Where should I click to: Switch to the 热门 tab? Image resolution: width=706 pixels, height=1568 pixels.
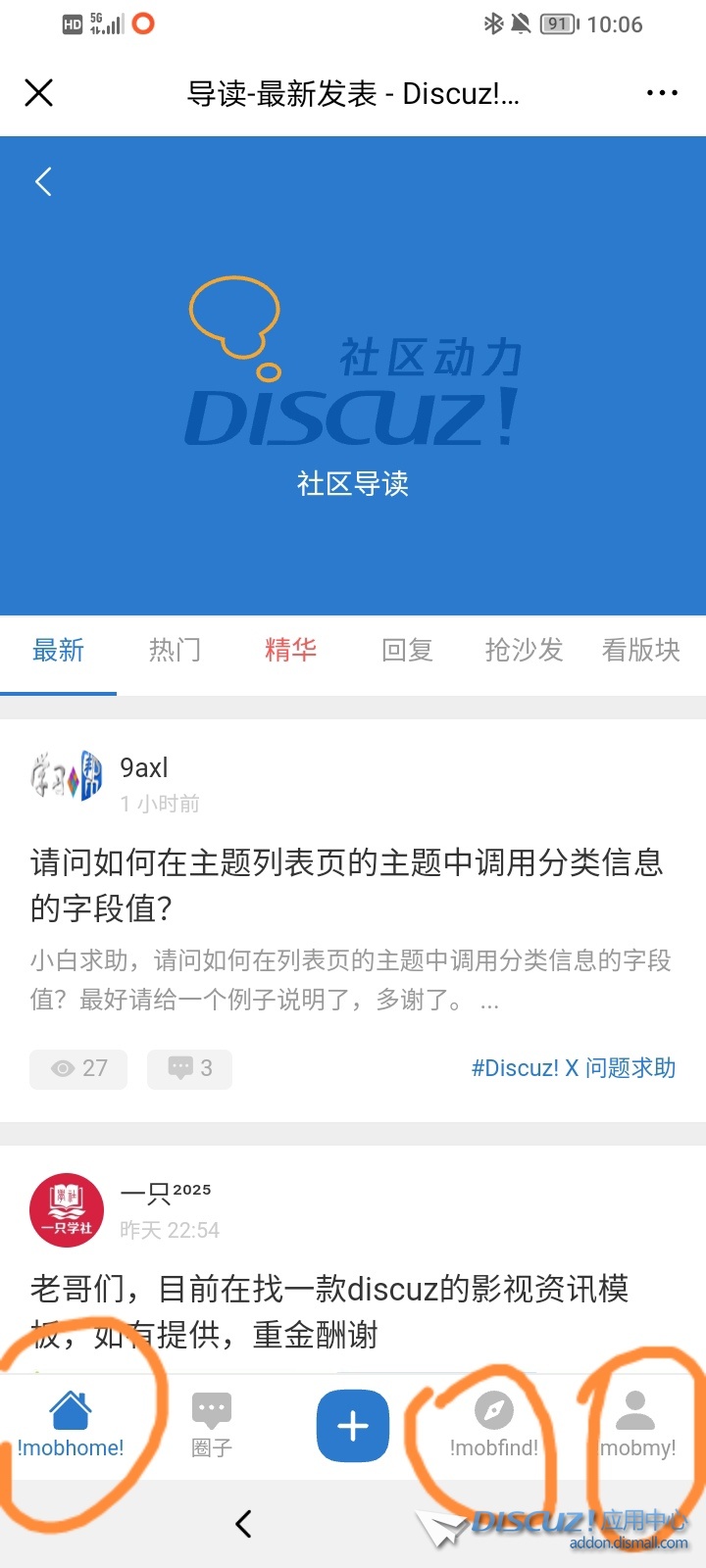click(175, 650)
